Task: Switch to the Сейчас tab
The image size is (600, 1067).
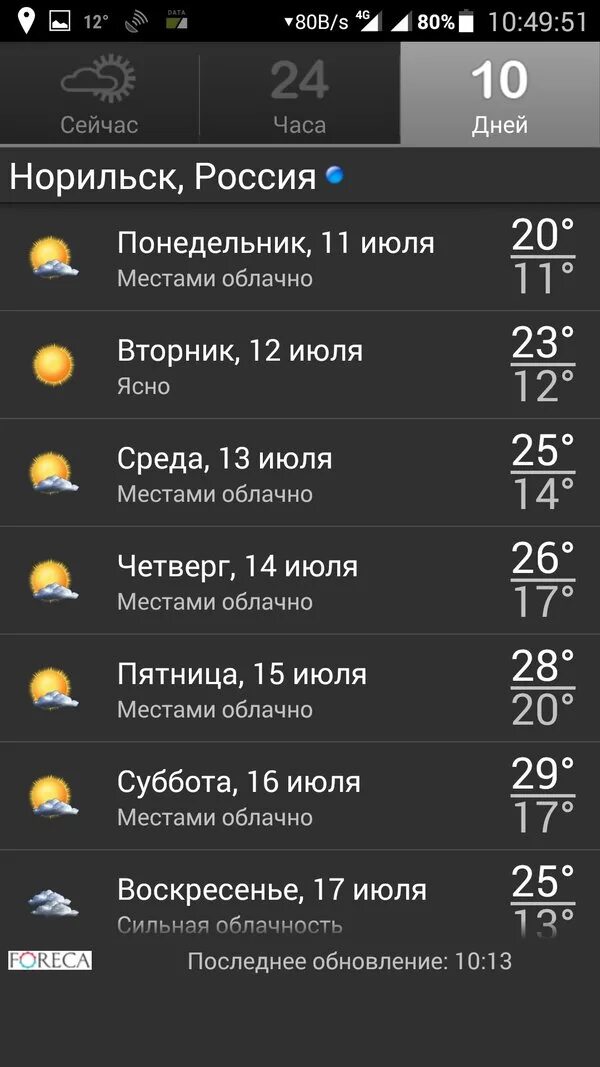Action: [x=99, y=95]
